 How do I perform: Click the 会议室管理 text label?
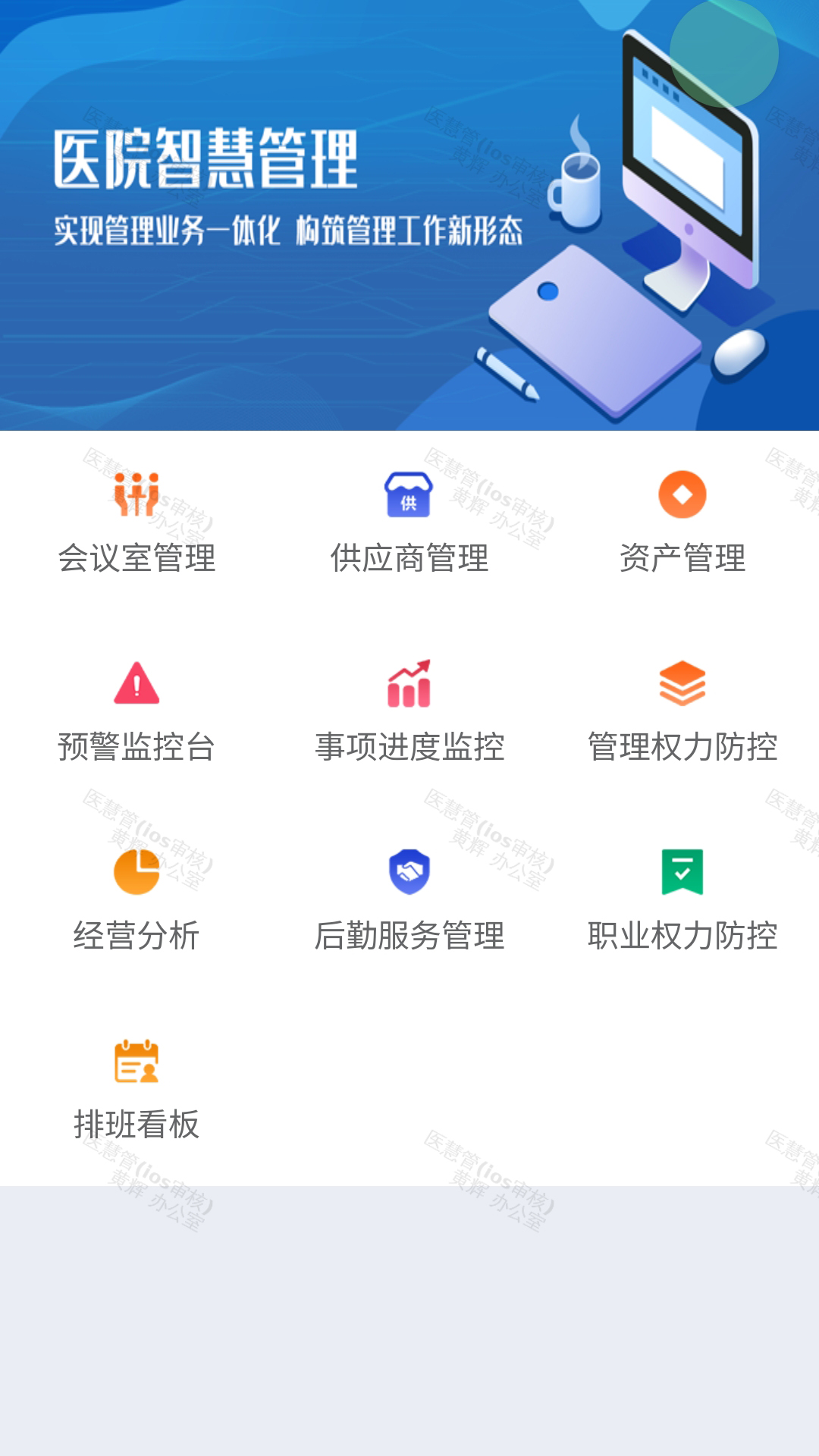pyautogui.click(x=136, y=561)
